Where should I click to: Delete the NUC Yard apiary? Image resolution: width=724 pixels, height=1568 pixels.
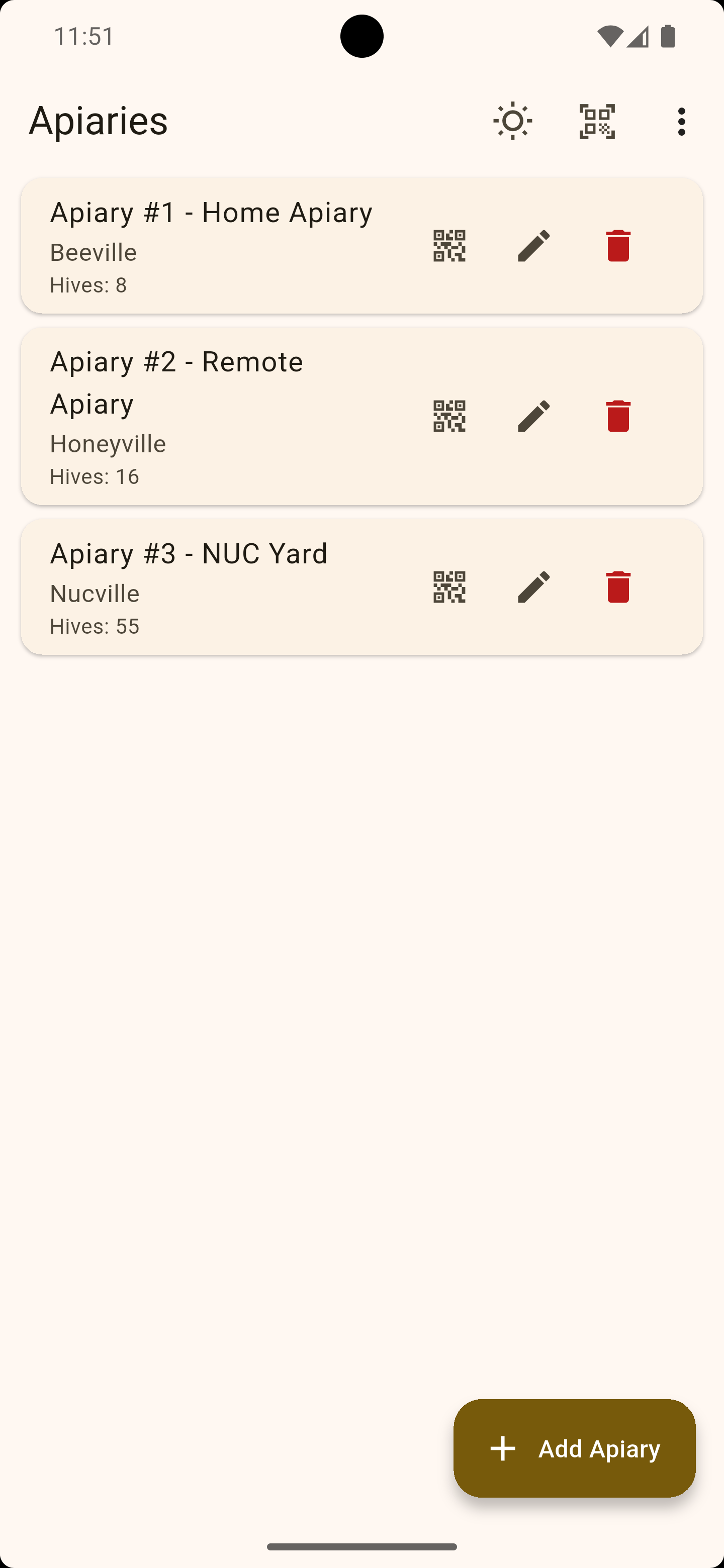coord(618,587)
